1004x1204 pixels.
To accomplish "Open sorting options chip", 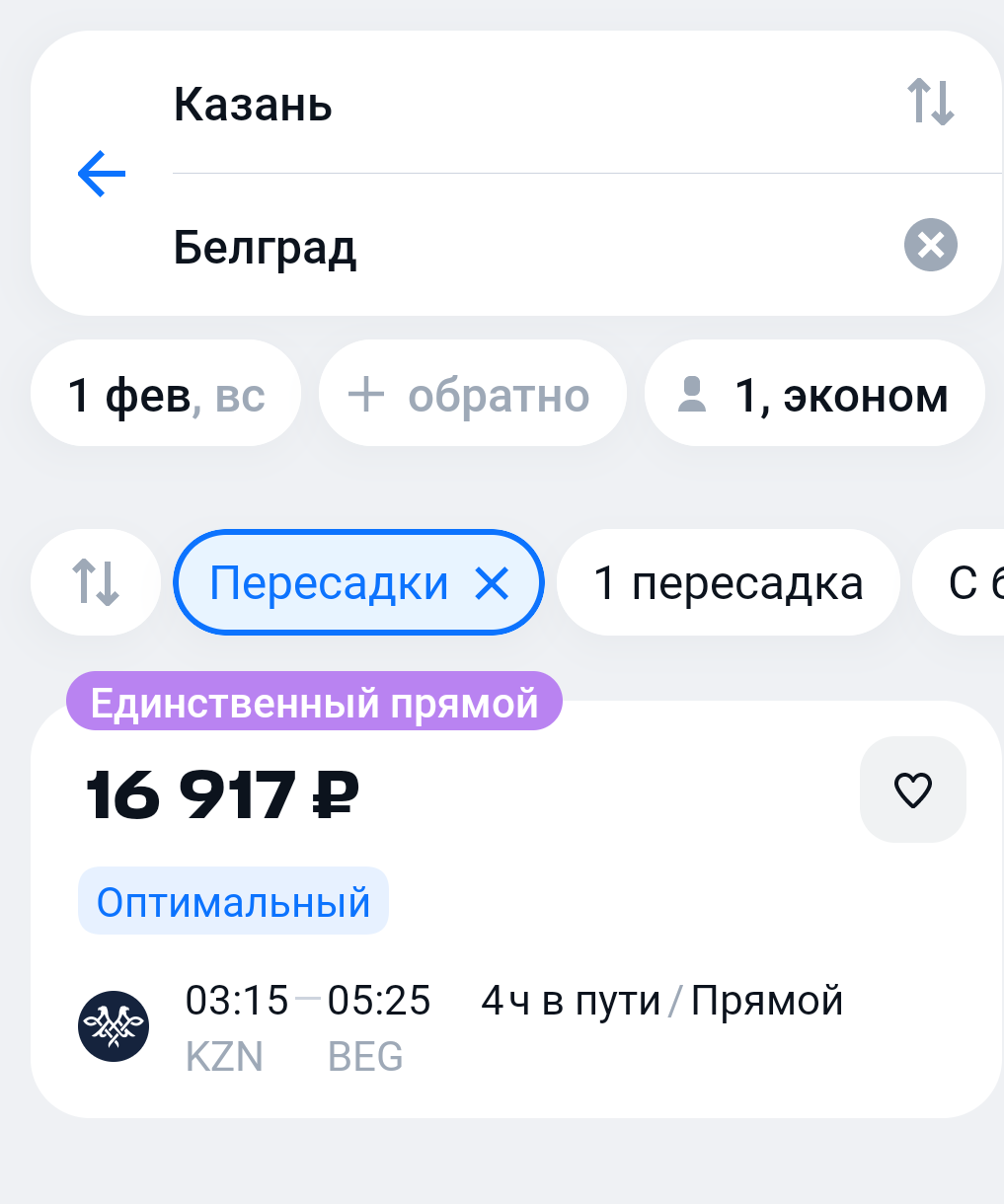I will 96,582.
